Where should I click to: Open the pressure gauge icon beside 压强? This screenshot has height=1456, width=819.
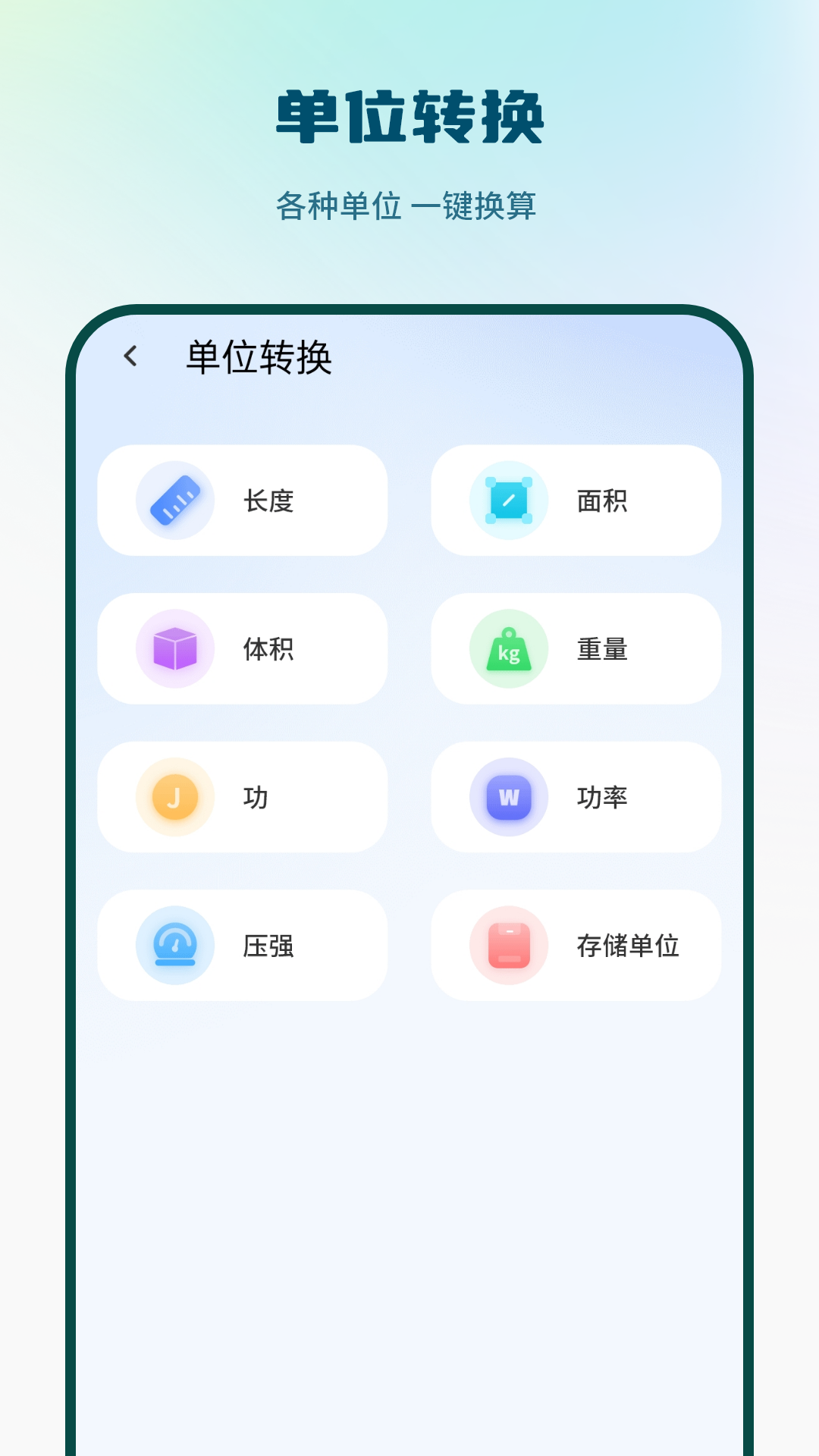pos(175,945)
